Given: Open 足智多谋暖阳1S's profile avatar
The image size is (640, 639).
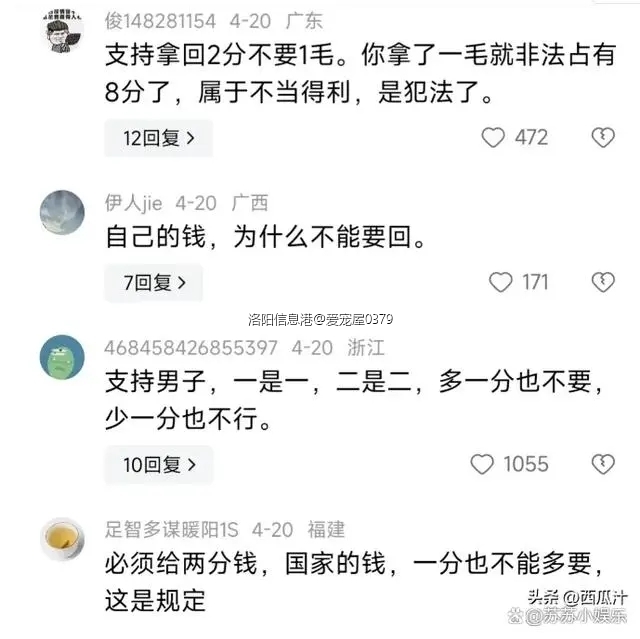Looking at the screenshot, I should point(62,538).
